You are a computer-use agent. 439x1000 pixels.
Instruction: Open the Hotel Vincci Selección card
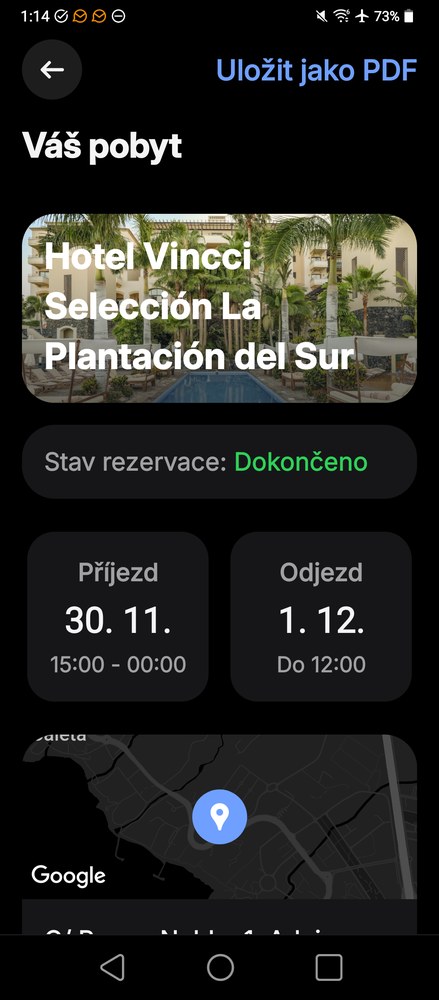(x=220, y=308)
